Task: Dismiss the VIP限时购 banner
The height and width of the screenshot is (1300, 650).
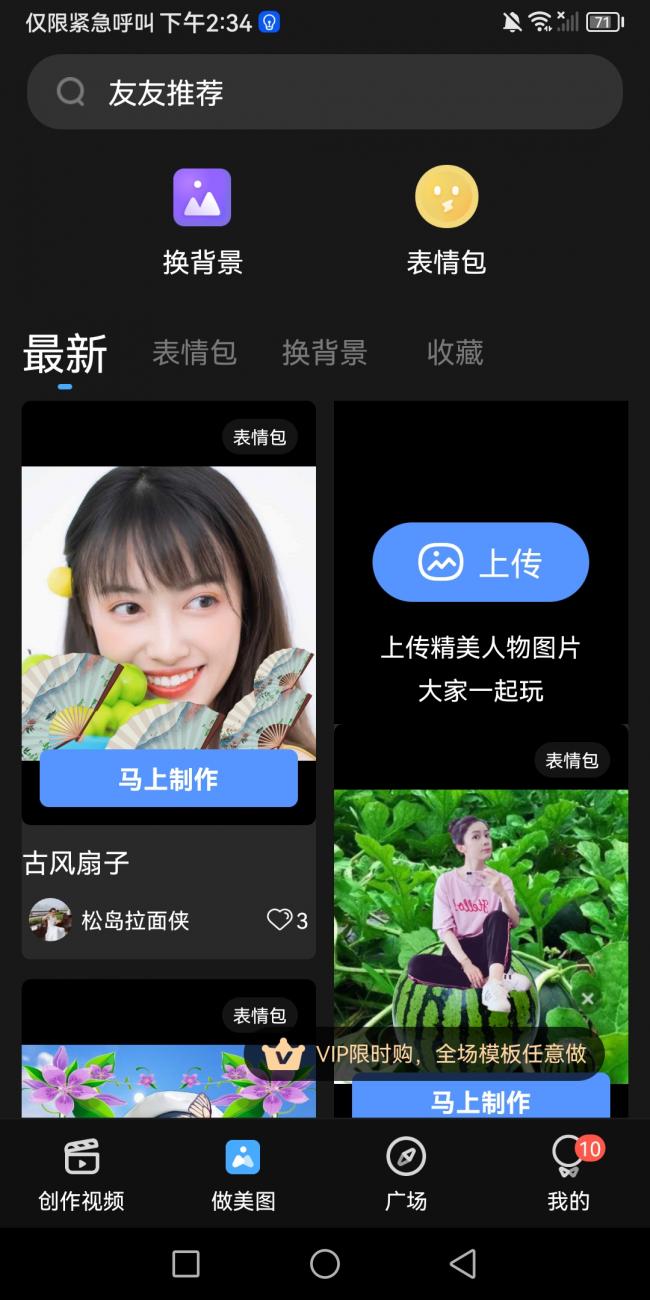Action: [588, 998]
